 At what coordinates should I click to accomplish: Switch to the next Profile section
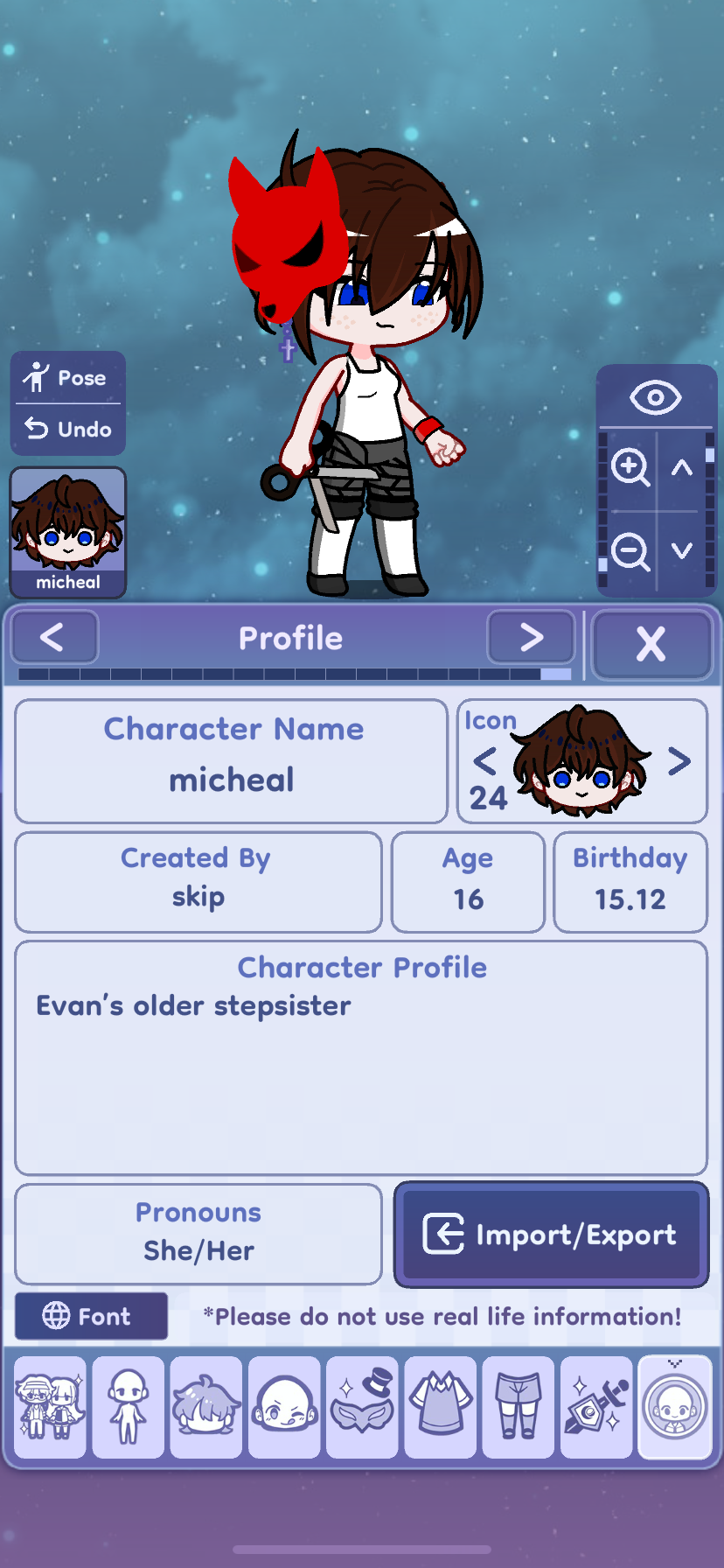530,638
